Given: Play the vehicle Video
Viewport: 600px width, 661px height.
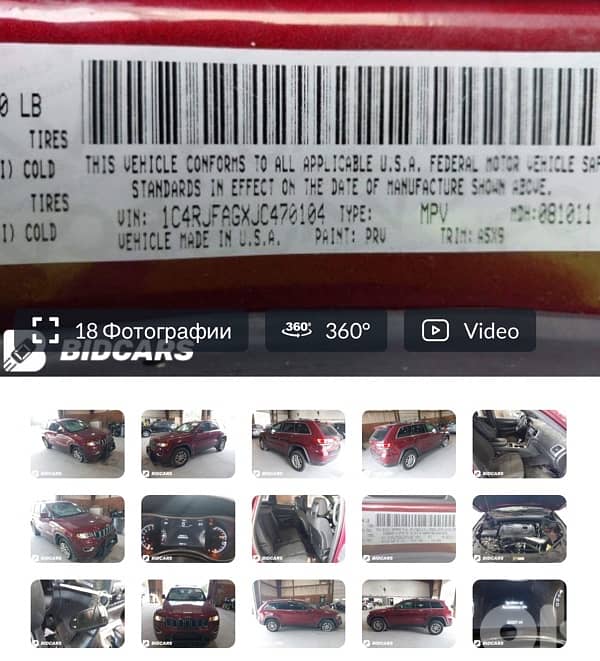Looking at the screenshot, I should (469, 330).
